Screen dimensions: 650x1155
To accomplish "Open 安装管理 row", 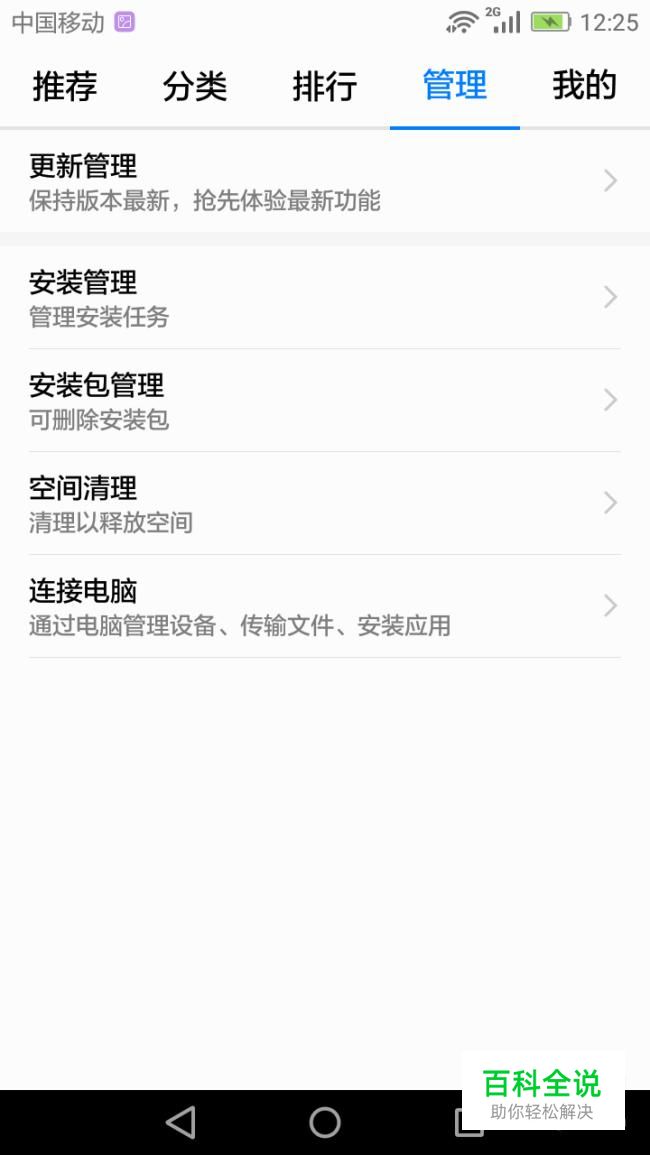I will click(x=325, y=298).
